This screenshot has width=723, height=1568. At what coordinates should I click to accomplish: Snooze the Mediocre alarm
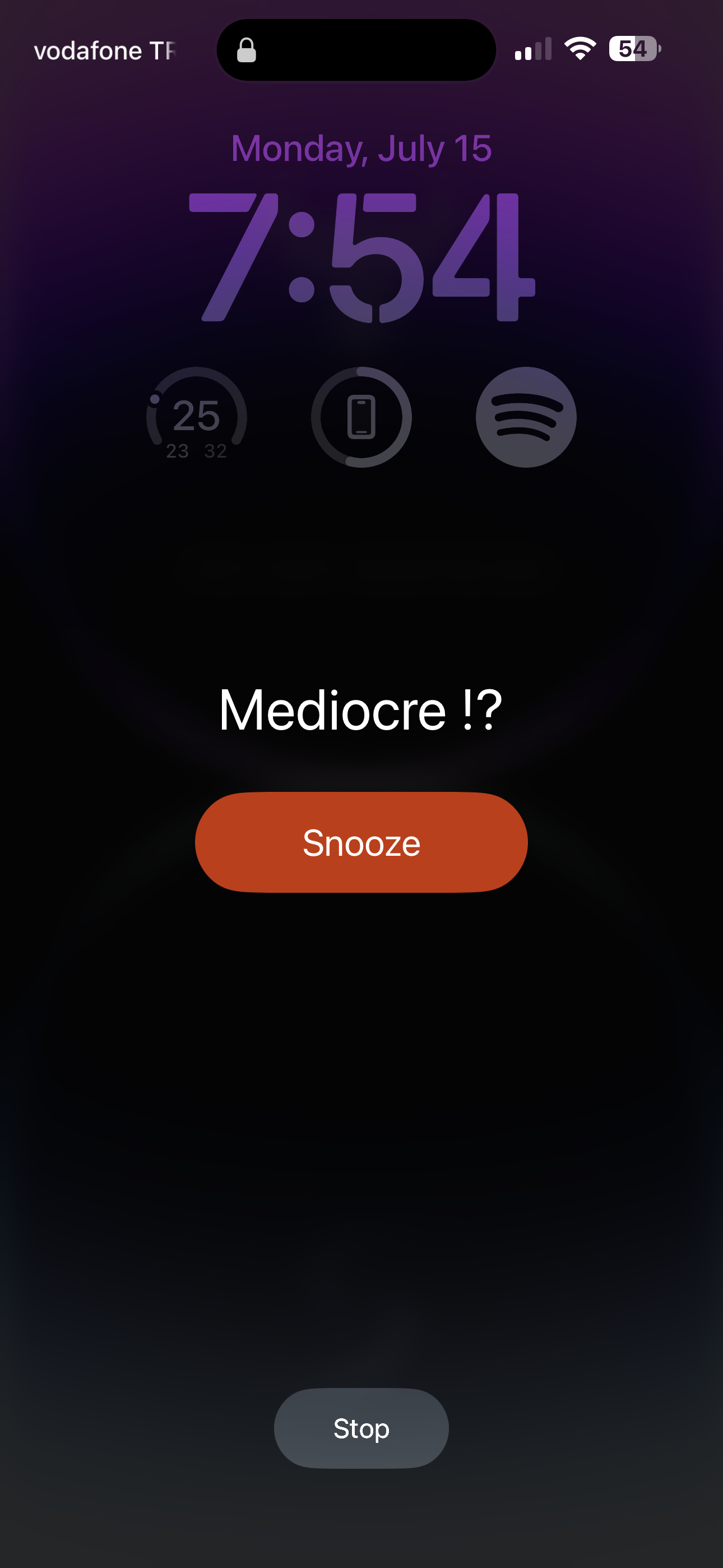pos(361,842)
